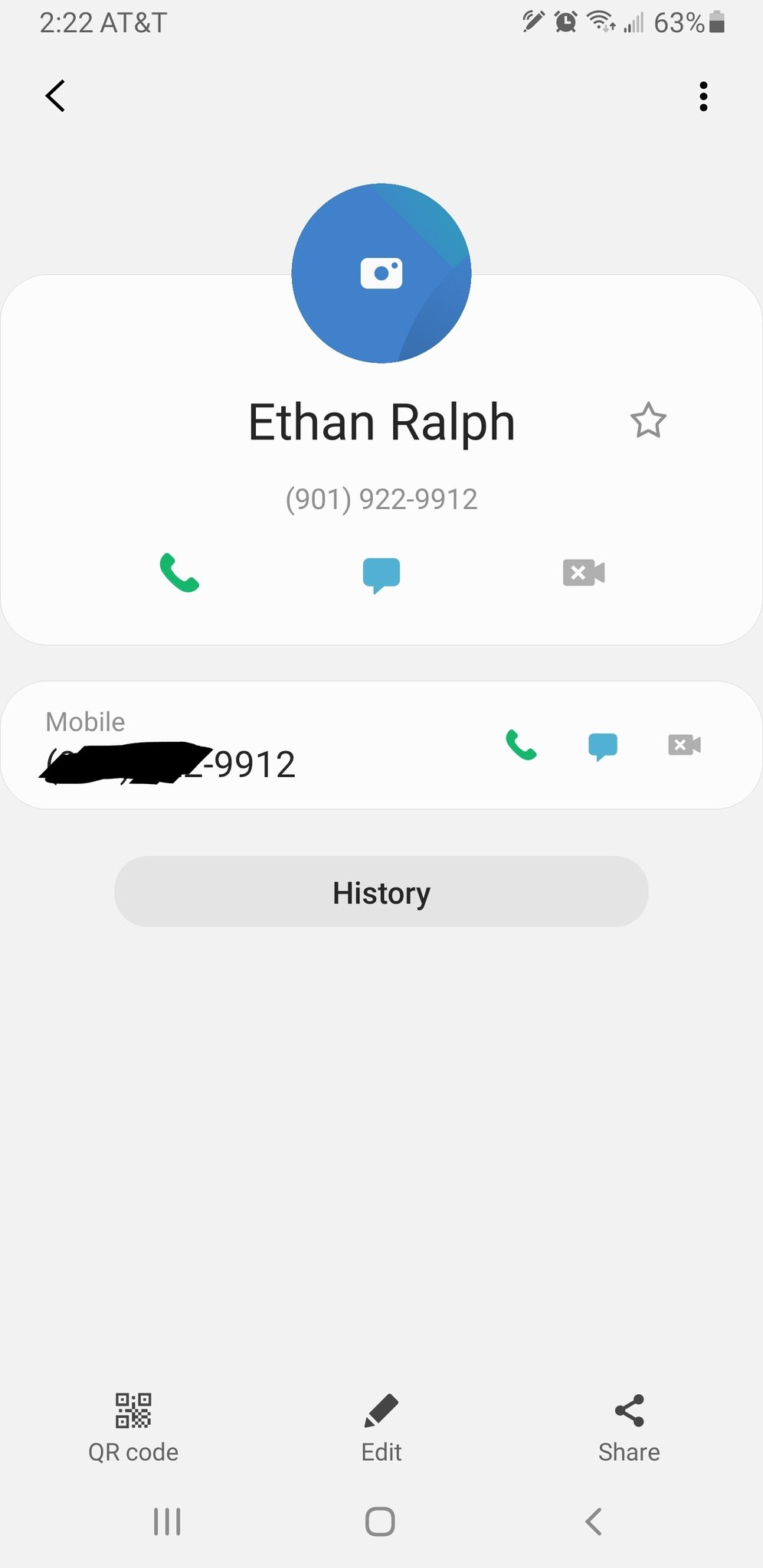Screen dimensions: 763x1568
Task: Text the Mobile number using small chat icon
Action: (603, 746)
